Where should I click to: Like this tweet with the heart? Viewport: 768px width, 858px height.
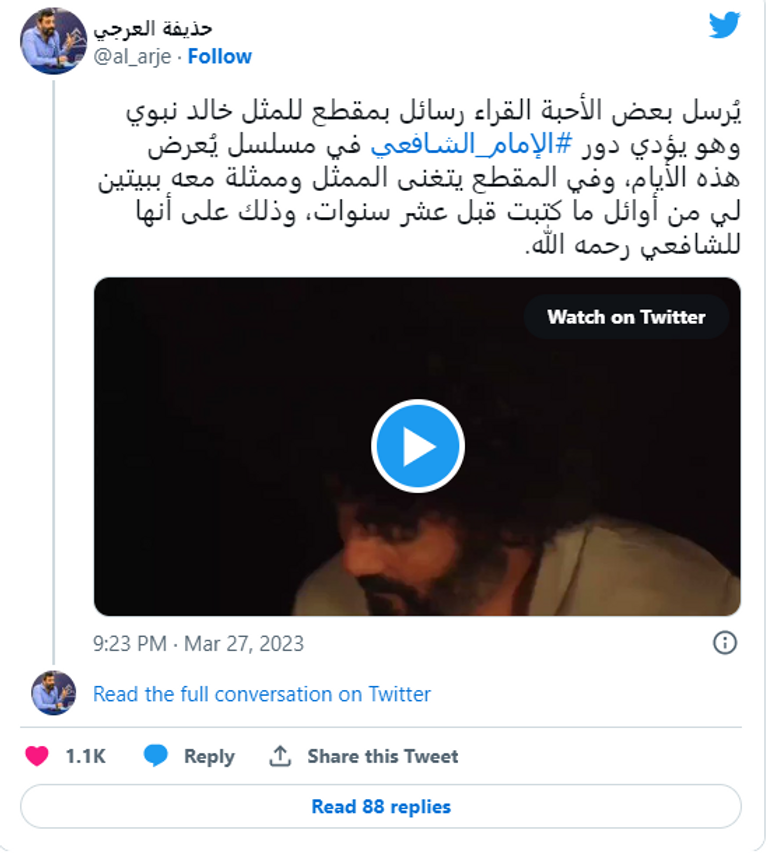coord(37,757)
